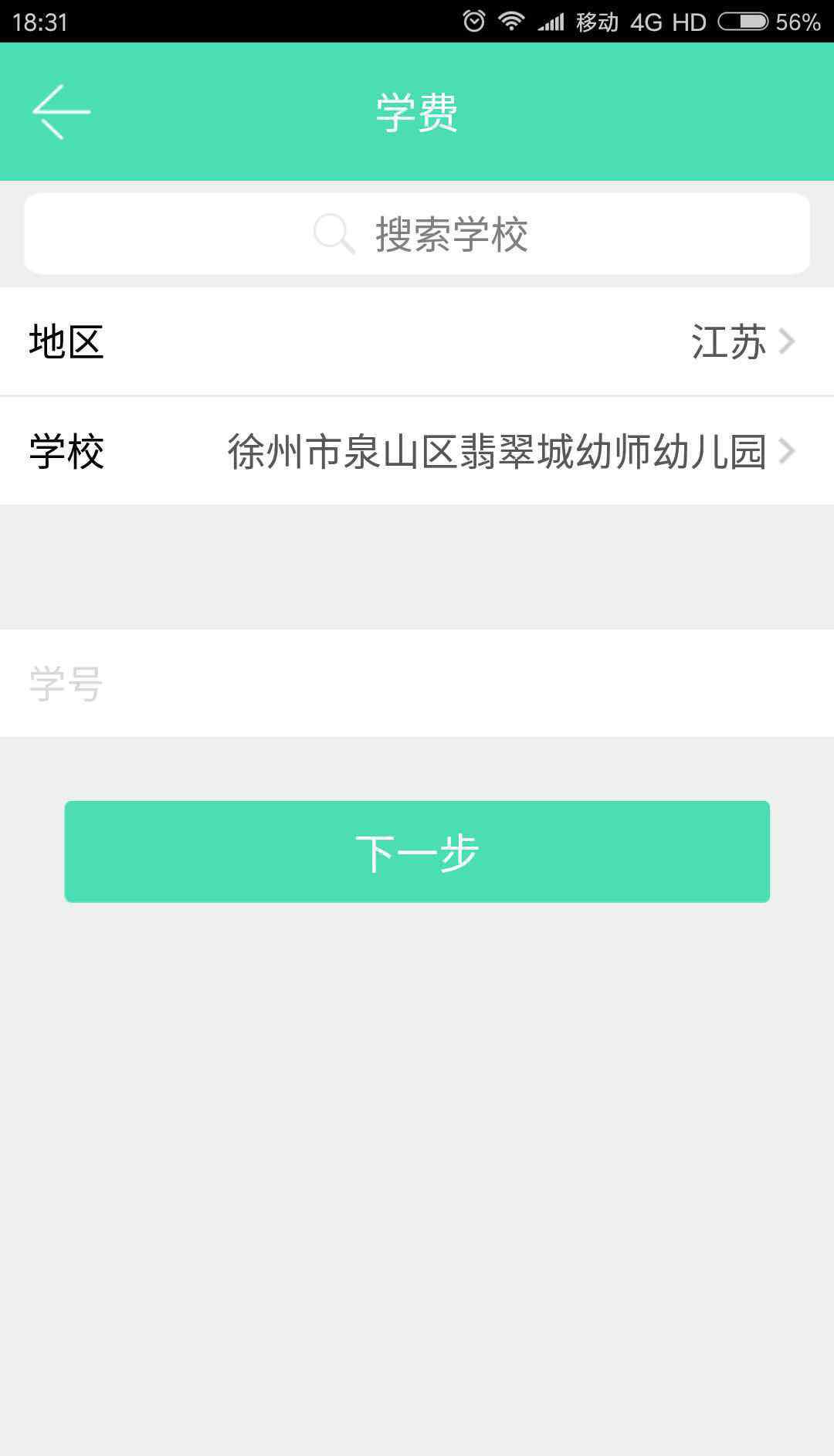The width and height of the screenshot is (834, 1456).
Task: Open the 地区 region selector showing 江苏
Action: (x=417, y=341)
